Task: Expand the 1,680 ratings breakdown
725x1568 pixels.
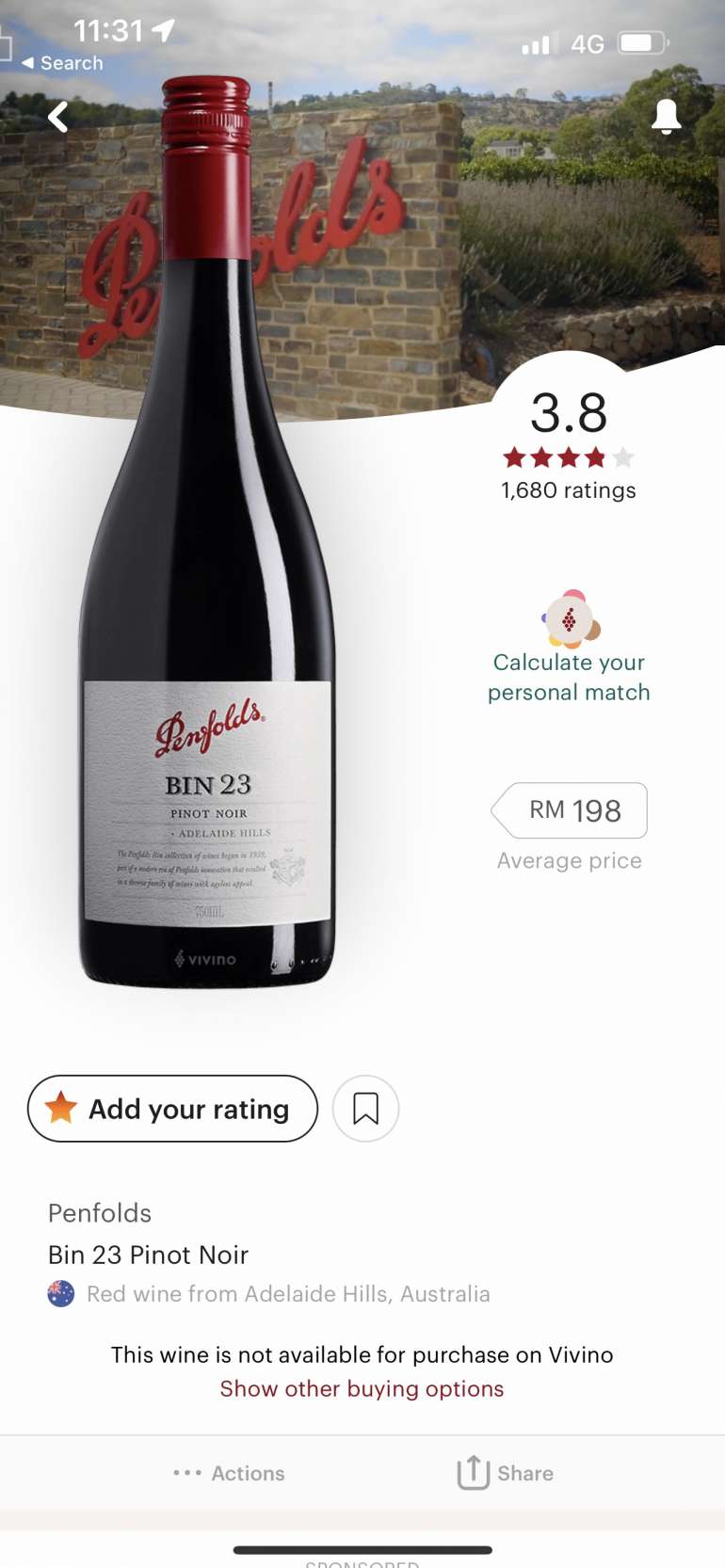Action: [x=567, y=489]
